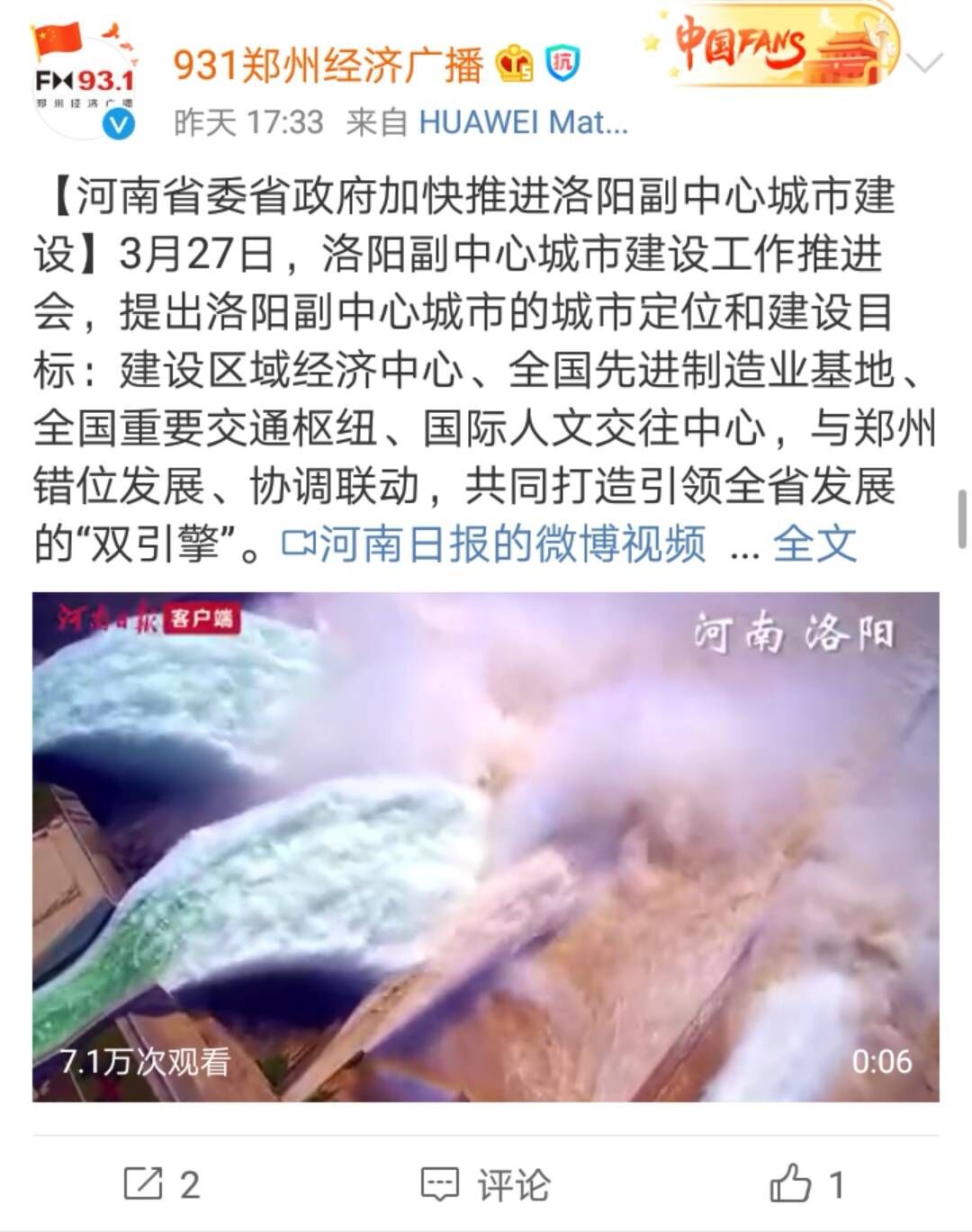Open 河南日报的微博视频 link
This screenshot has width=972, height=1232.
click(x=496, y=544)
